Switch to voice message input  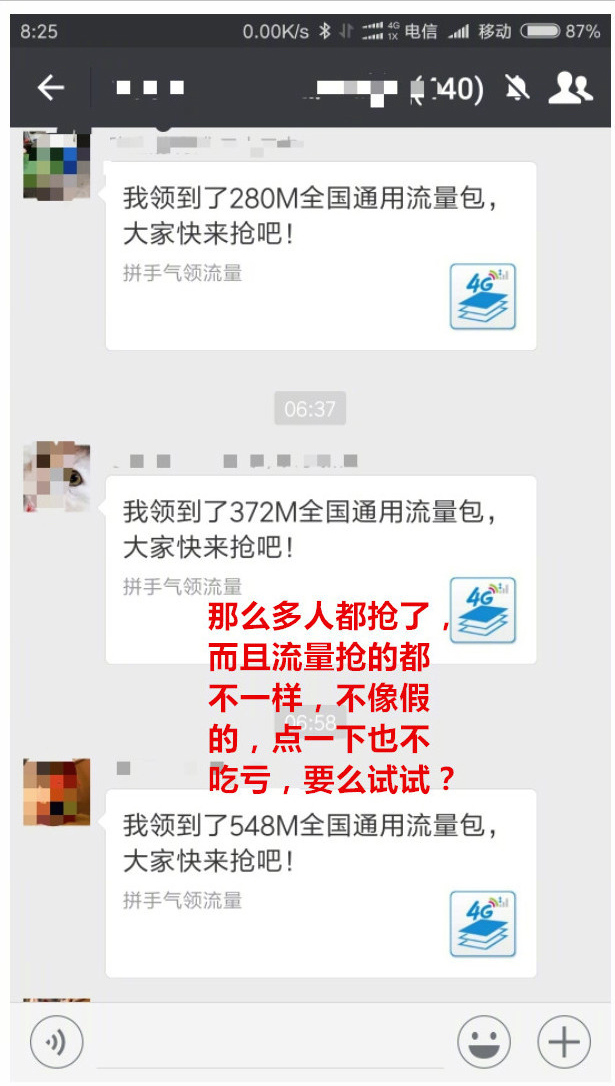point(56,1044)
